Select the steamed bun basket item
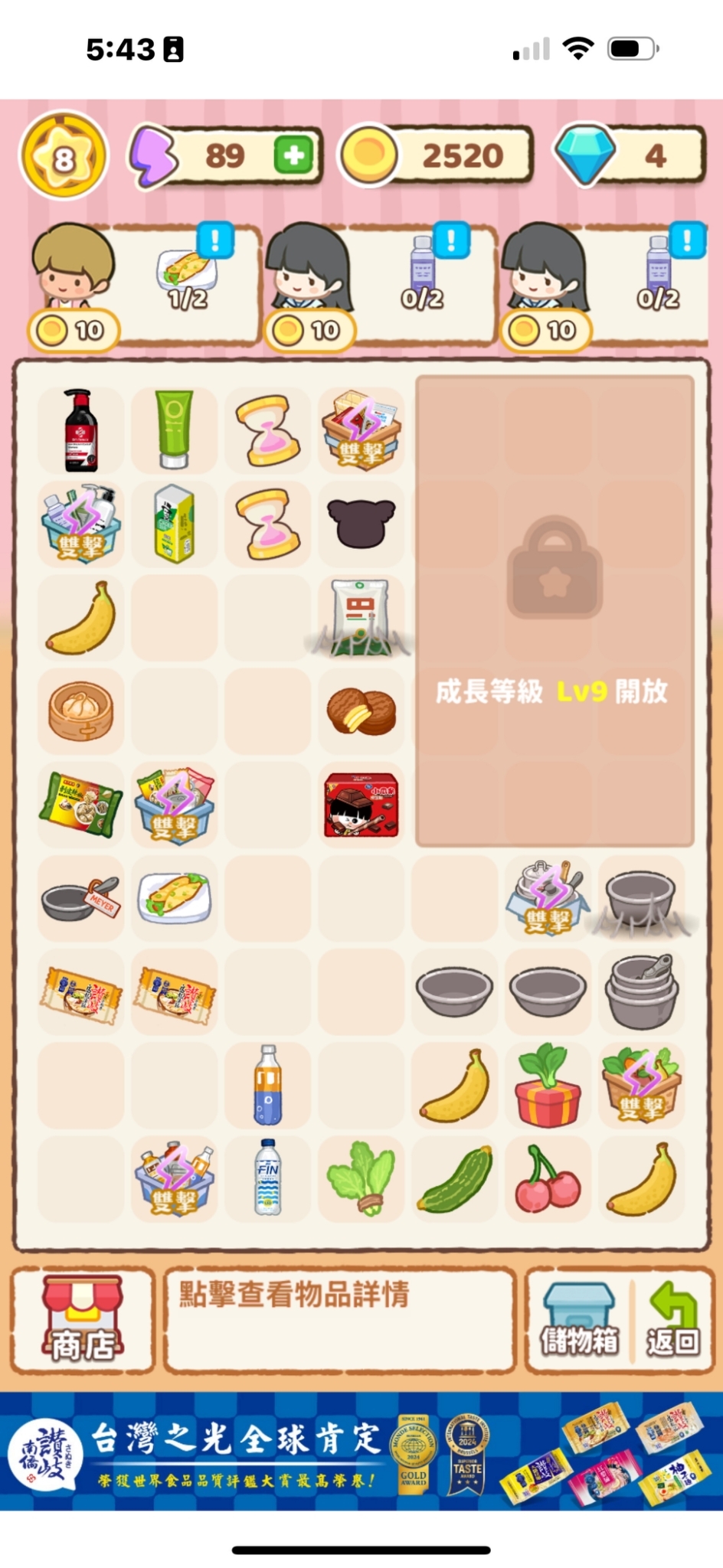 80,711
